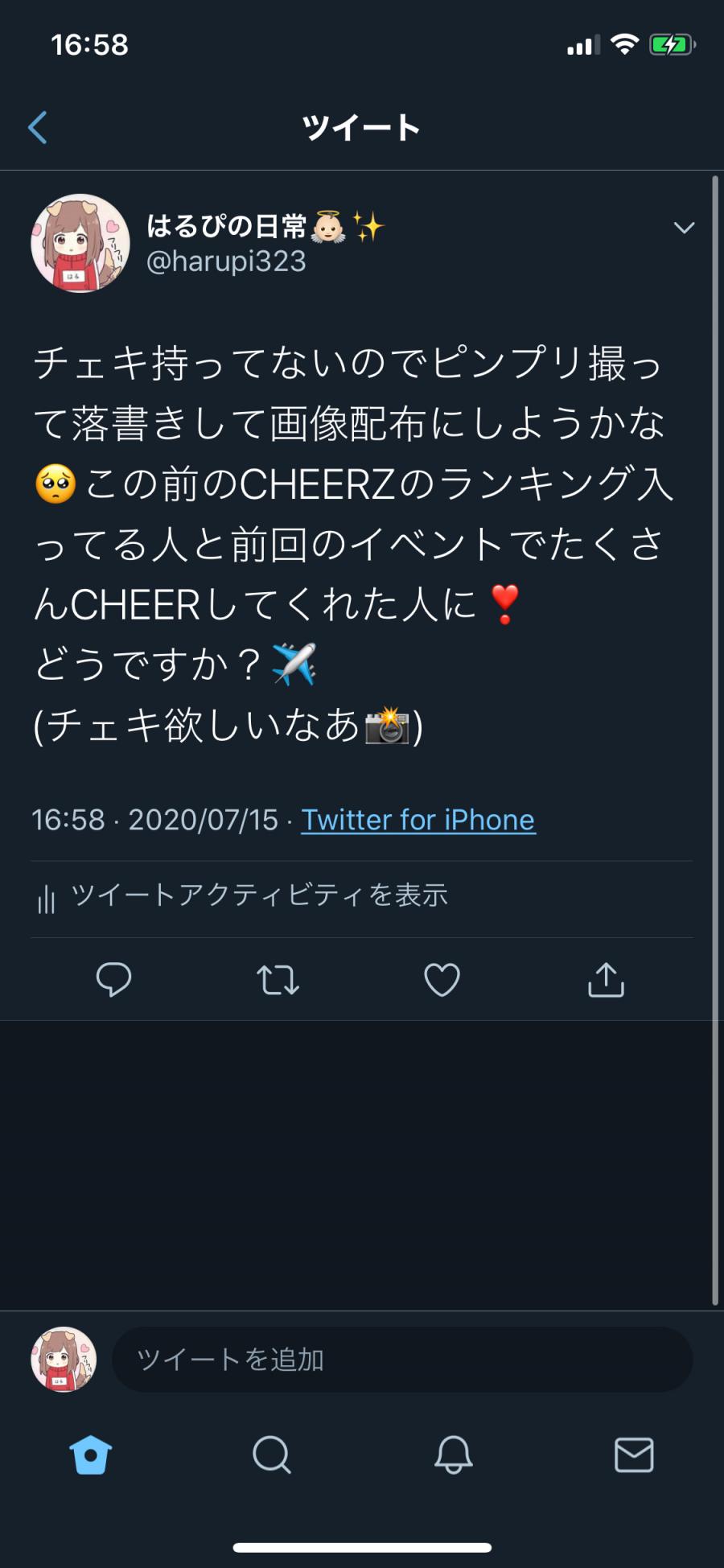Open はるぴの日常 profile avatar
Viewport: 724px width, 1568px height.
[80, 243]
